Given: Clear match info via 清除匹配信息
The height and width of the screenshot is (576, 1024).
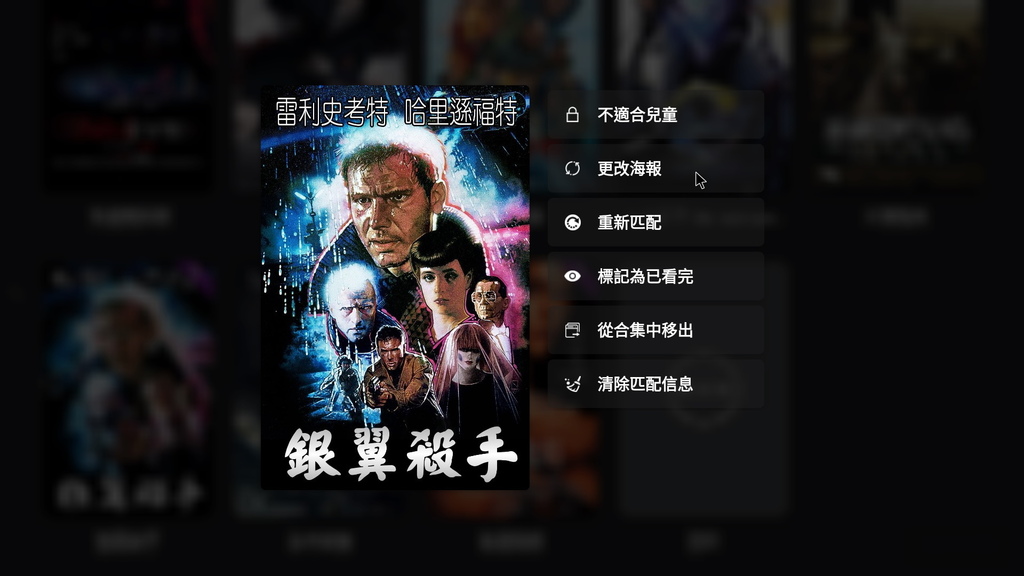Looking at the screenshot, I should pos(655,384).
